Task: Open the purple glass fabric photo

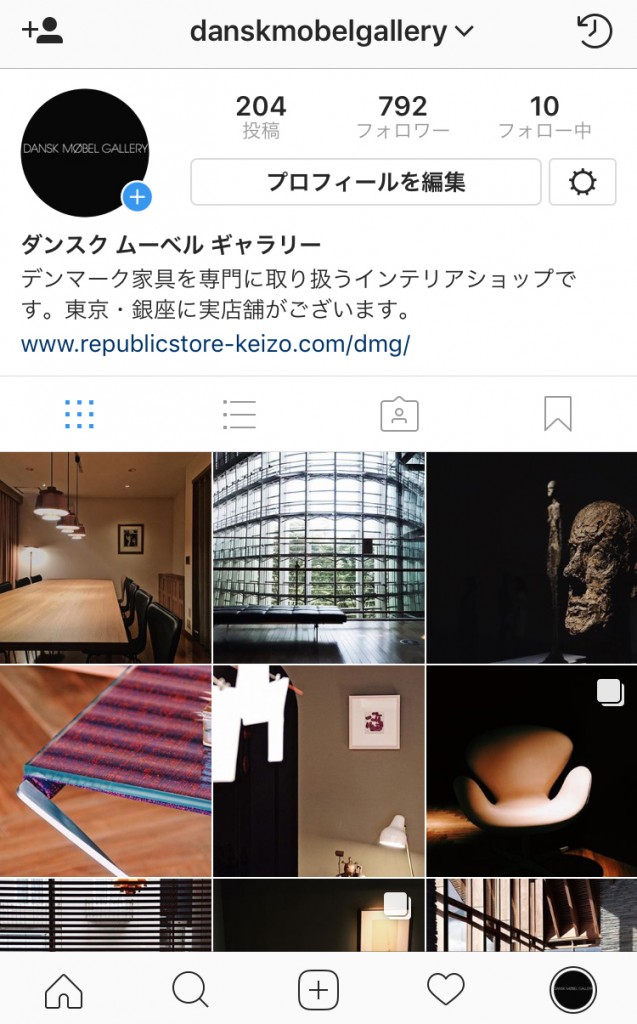Action: [x=105, y=771]
